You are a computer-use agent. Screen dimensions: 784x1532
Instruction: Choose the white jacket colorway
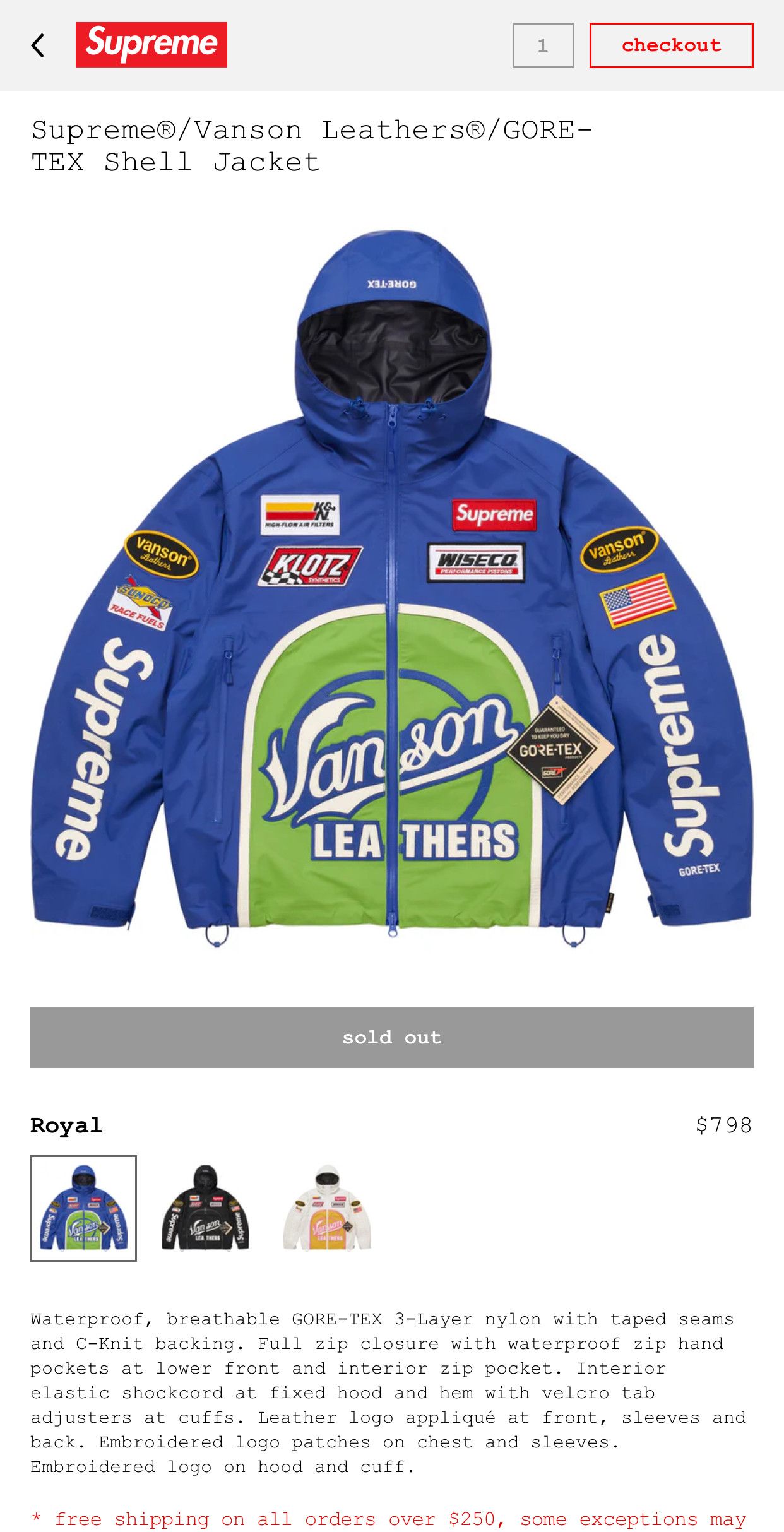coord(327,1208)
